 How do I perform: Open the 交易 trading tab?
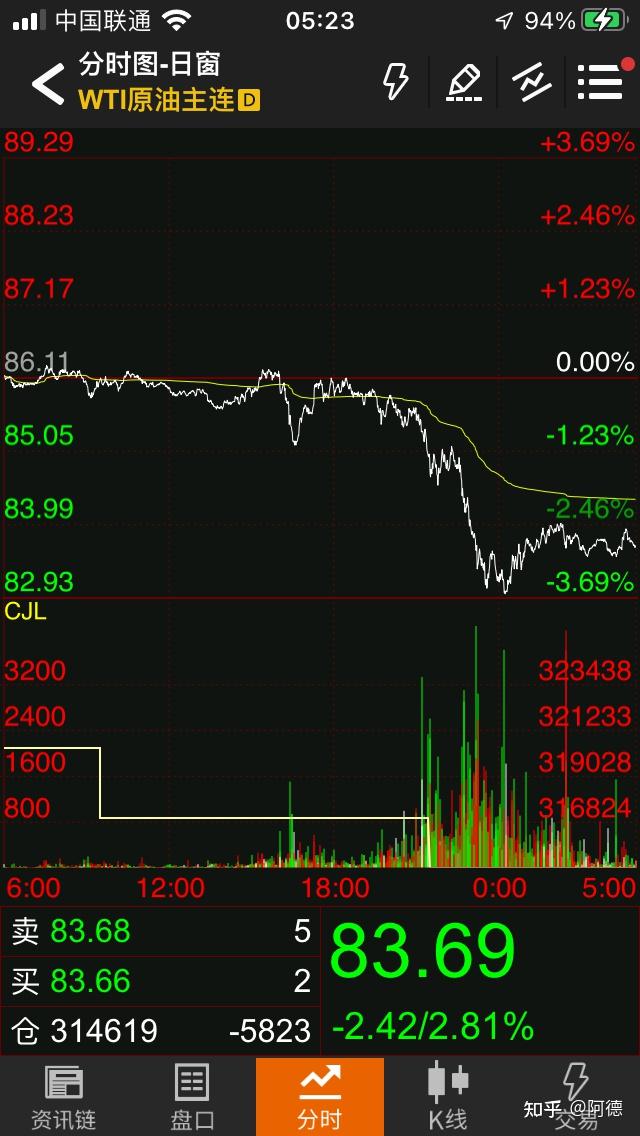576,1097
